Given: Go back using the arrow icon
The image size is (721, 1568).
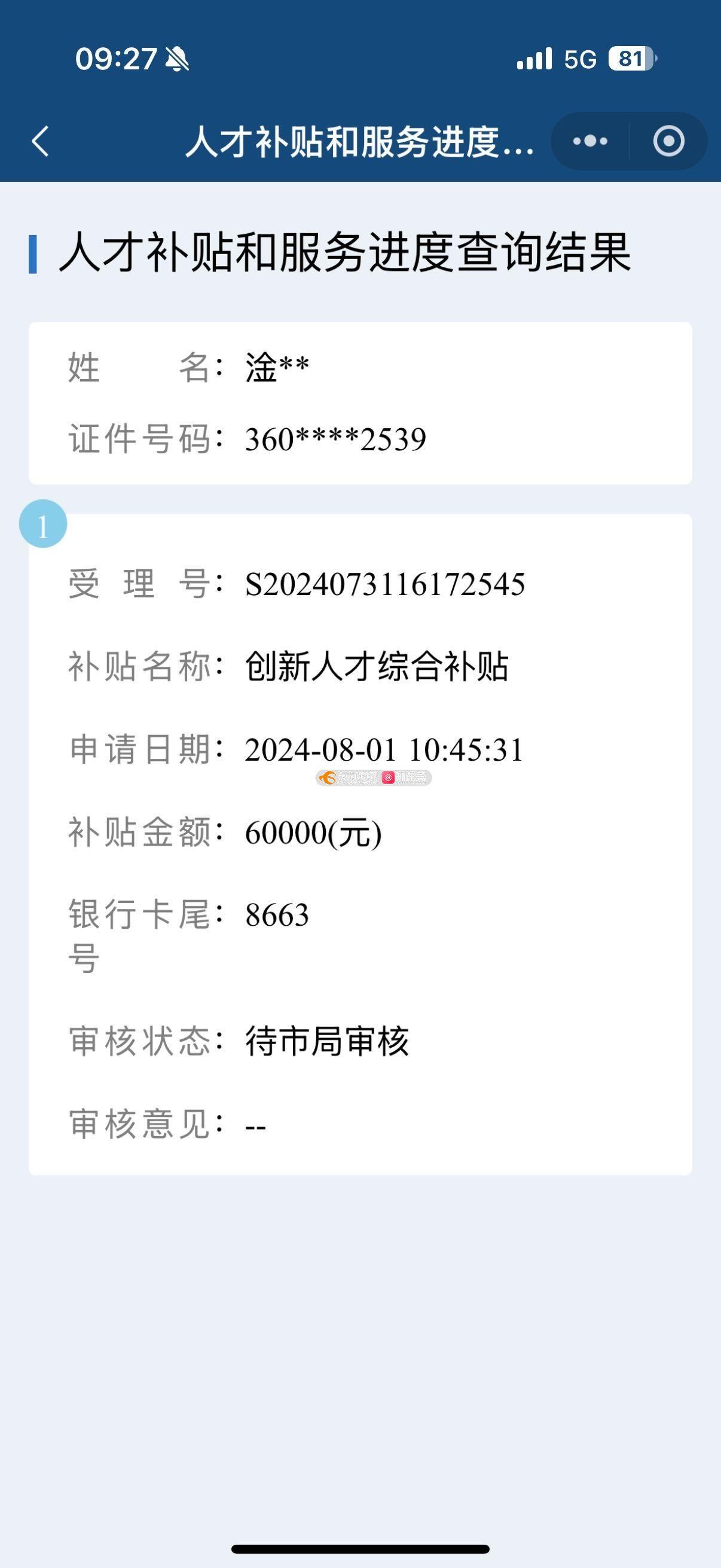Looking at the screenshot, I should coord(41,141).
